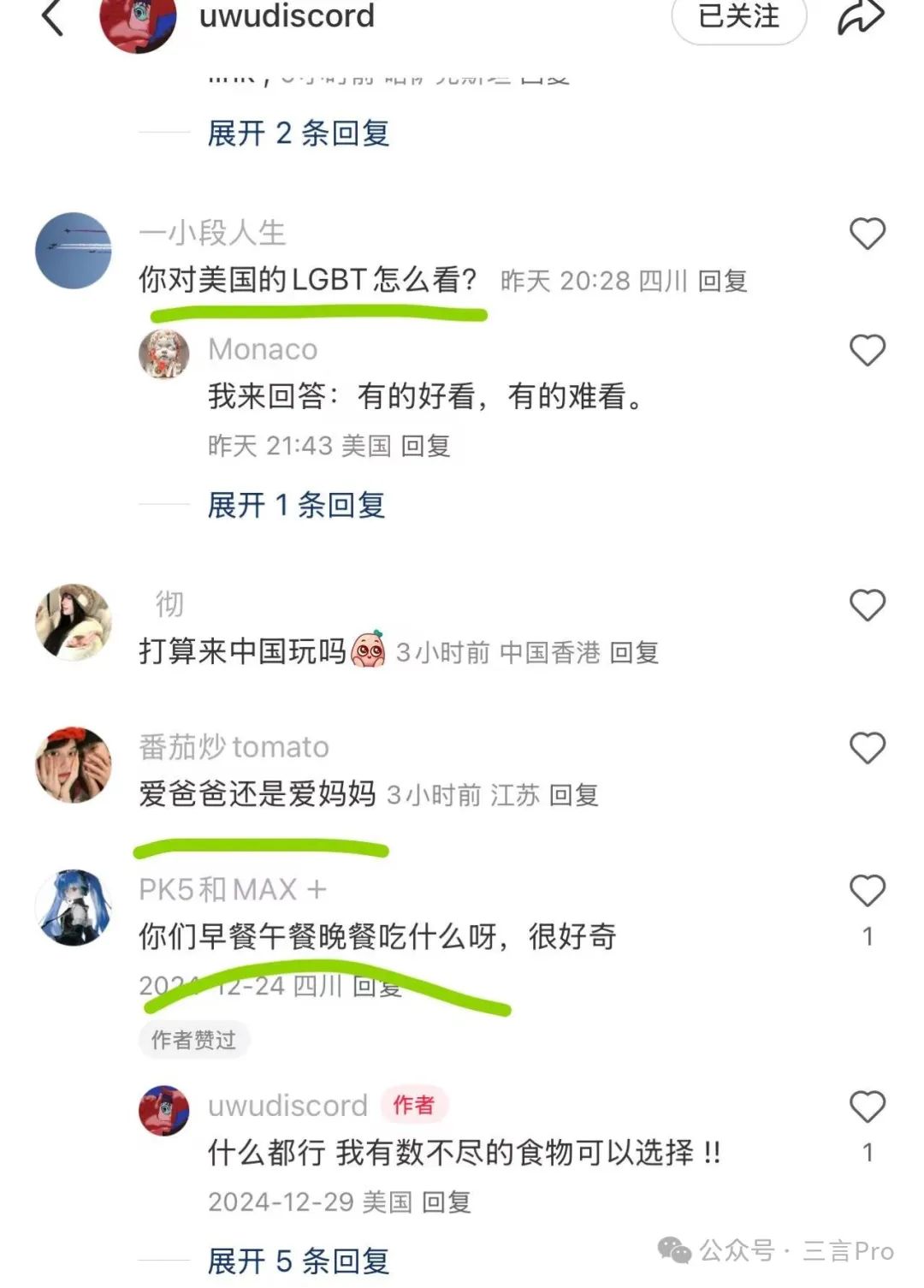Expand 展开 1 条回复 under Monaco

pos(296,505)
